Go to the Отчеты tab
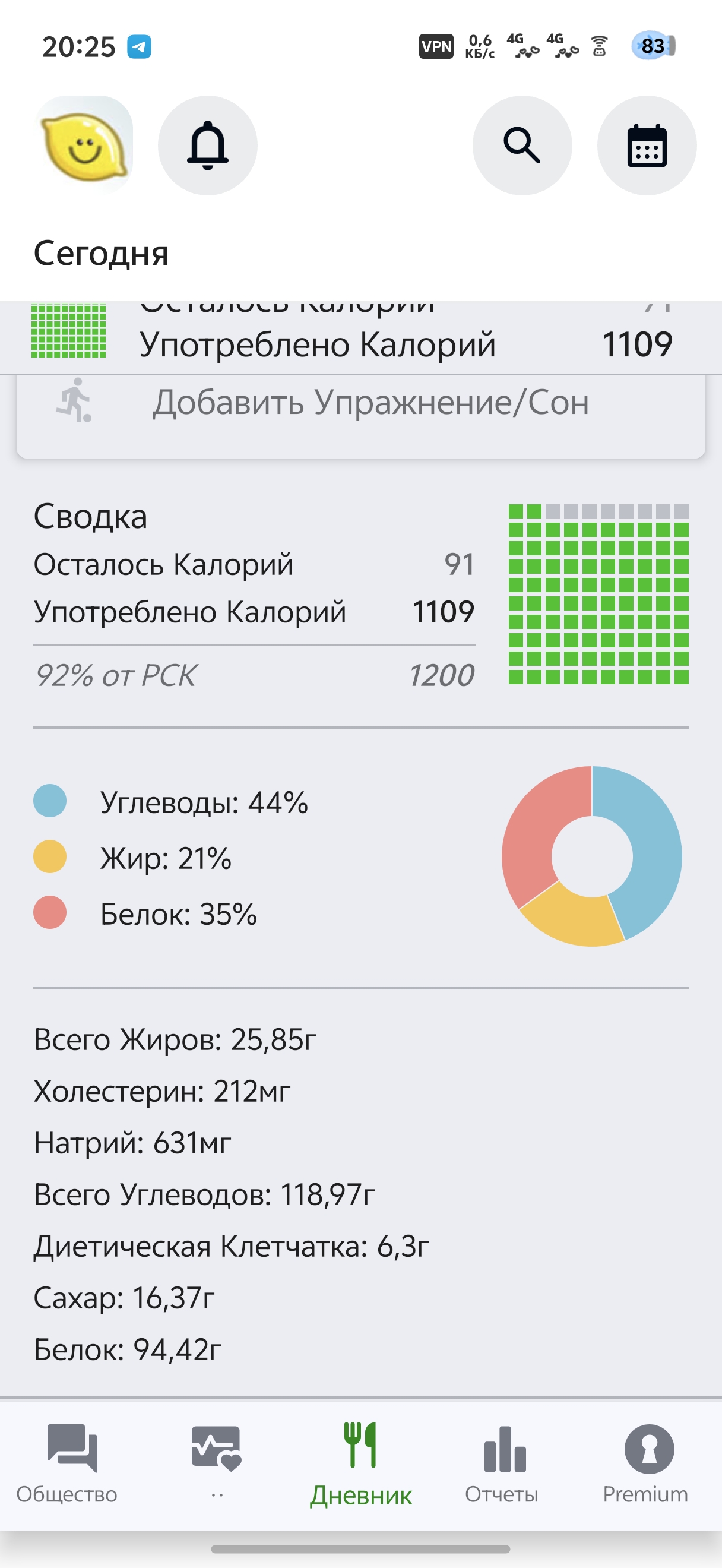The width and height of the screenshot is (722, 1568). click(x=502, y=1464)
